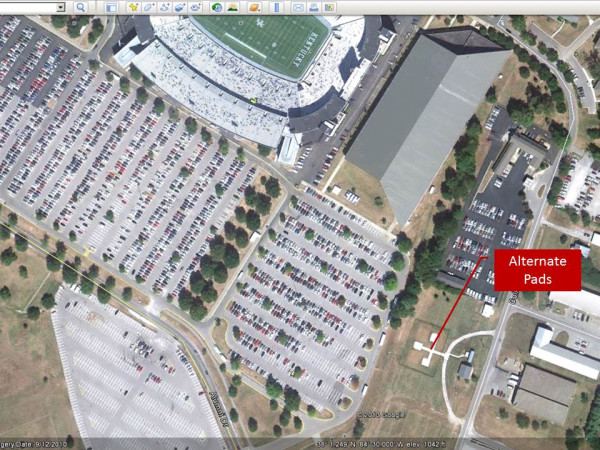The height and width of the screenshot is (450, 600).
Task: Print the current view
Action: [x=312, y=7]
